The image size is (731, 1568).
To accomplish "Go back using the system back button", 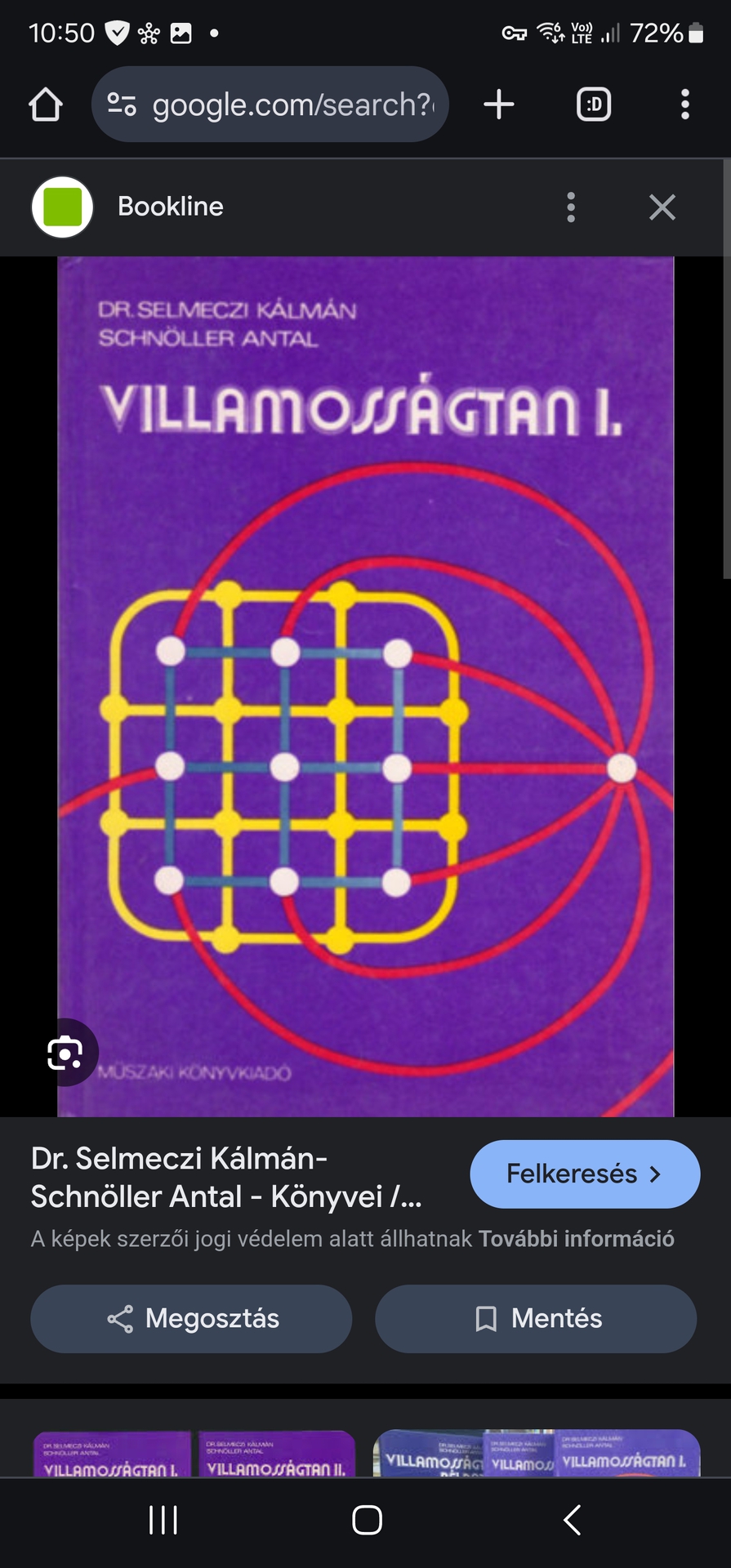I will (572, 1521).
